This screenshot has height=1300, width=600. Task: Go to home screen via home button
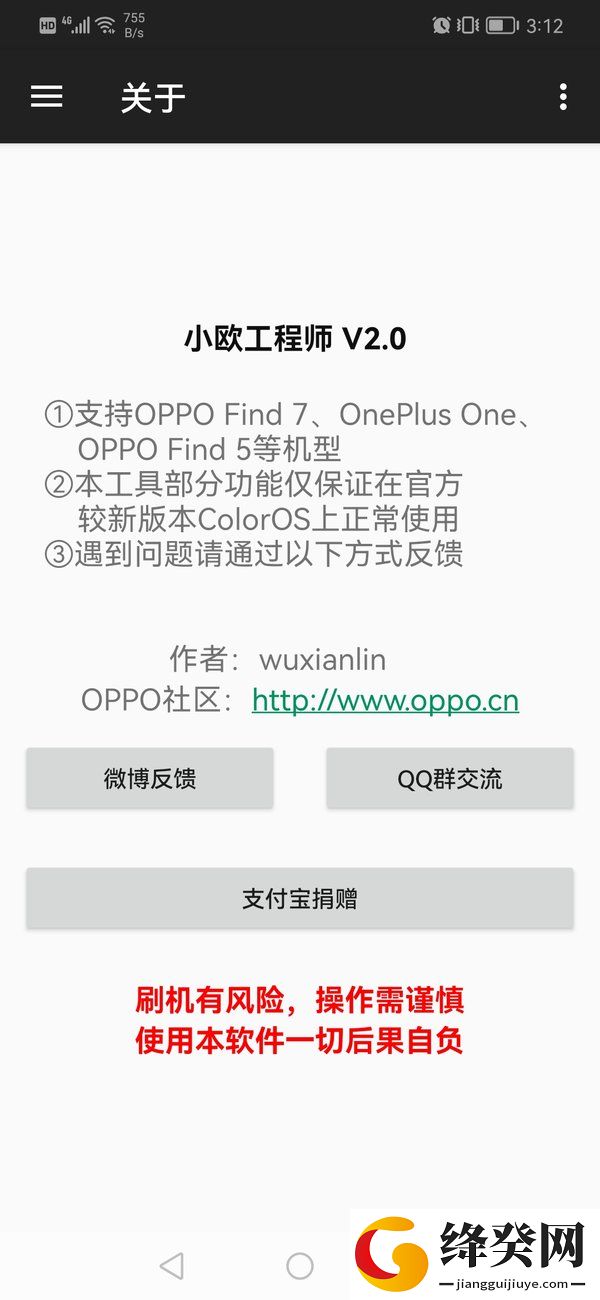[x=300, y=1266]
